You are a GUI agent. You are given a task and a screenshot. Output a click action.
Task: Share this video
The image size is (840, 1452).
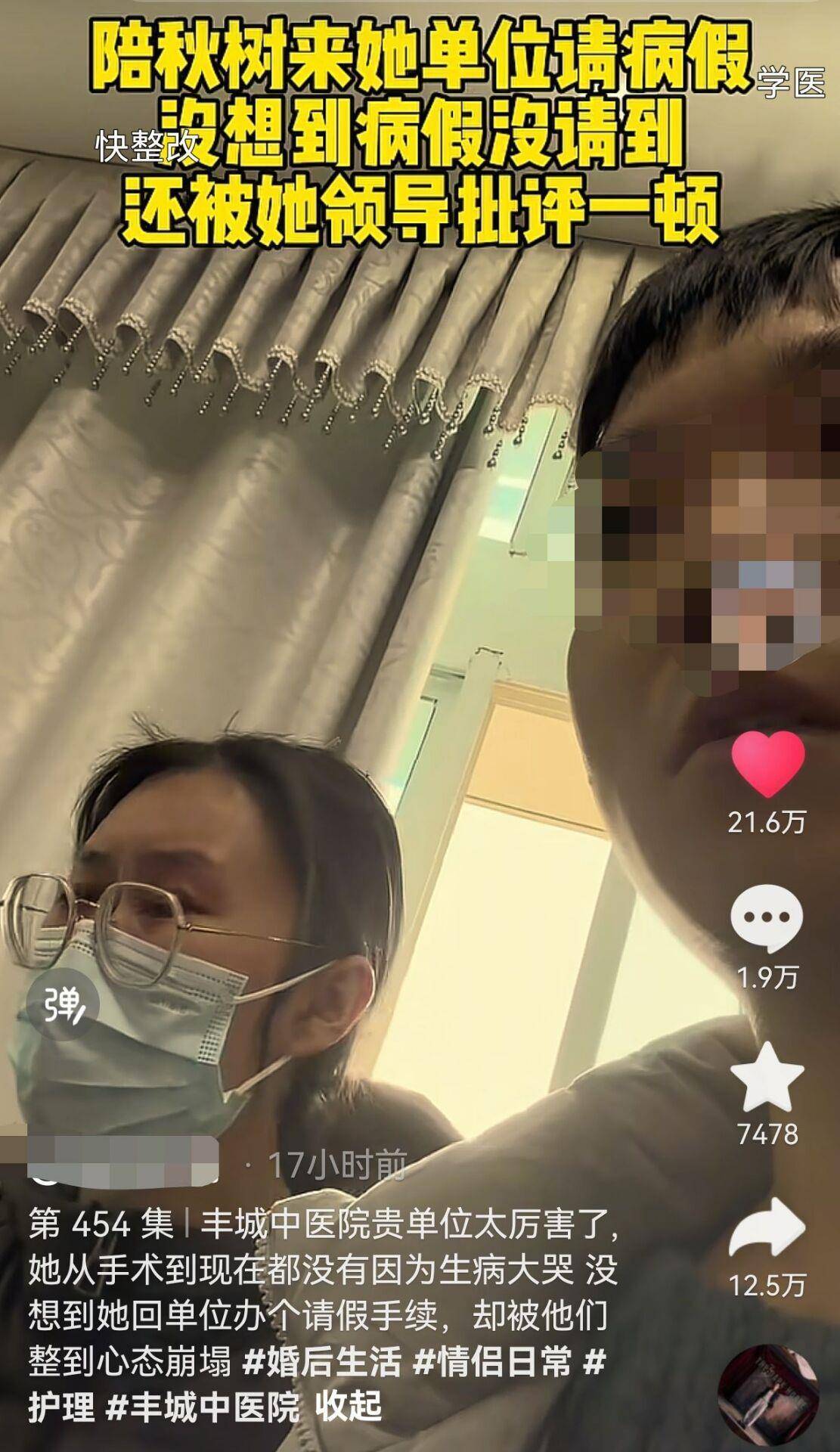767,1230
